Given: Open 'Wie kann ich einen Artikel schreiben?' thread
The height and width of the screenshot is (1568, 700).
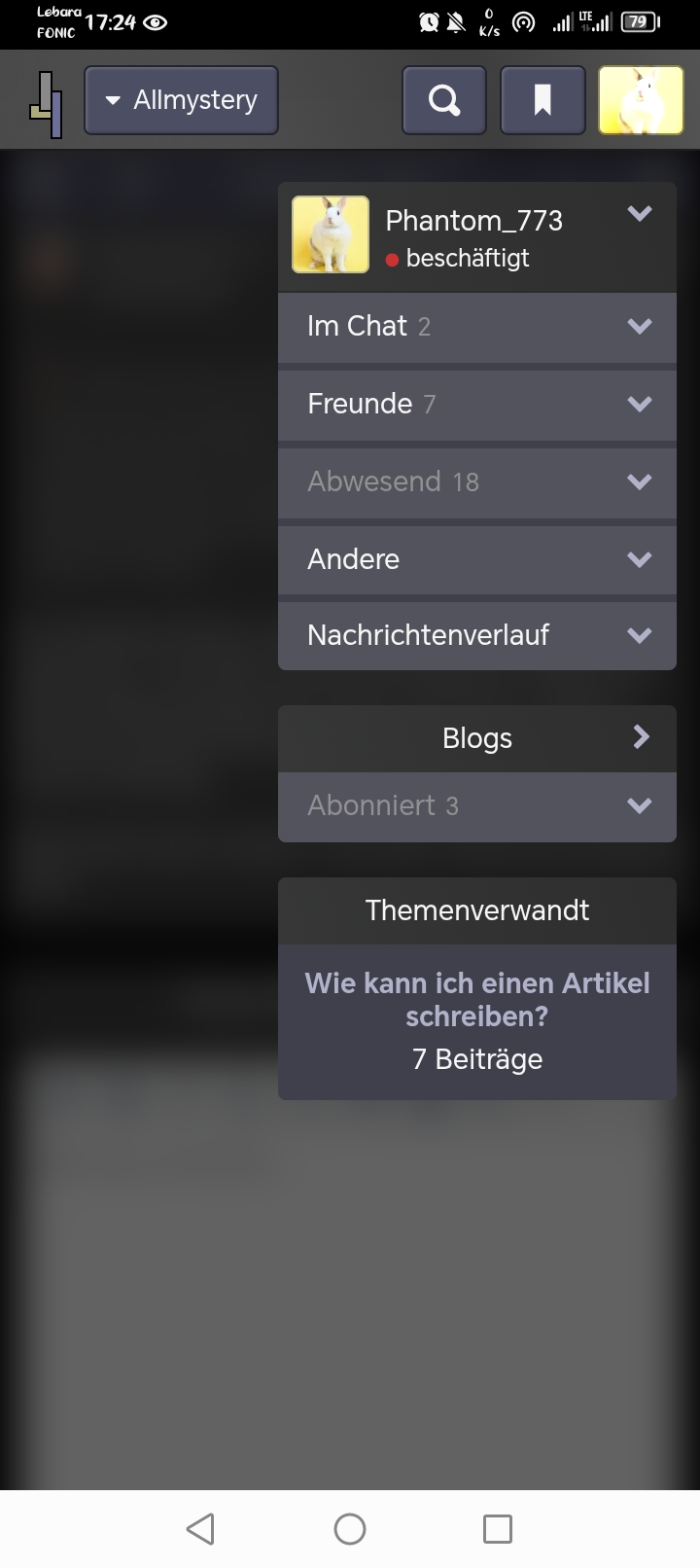Looking at the screenshot, I should 477,999.
